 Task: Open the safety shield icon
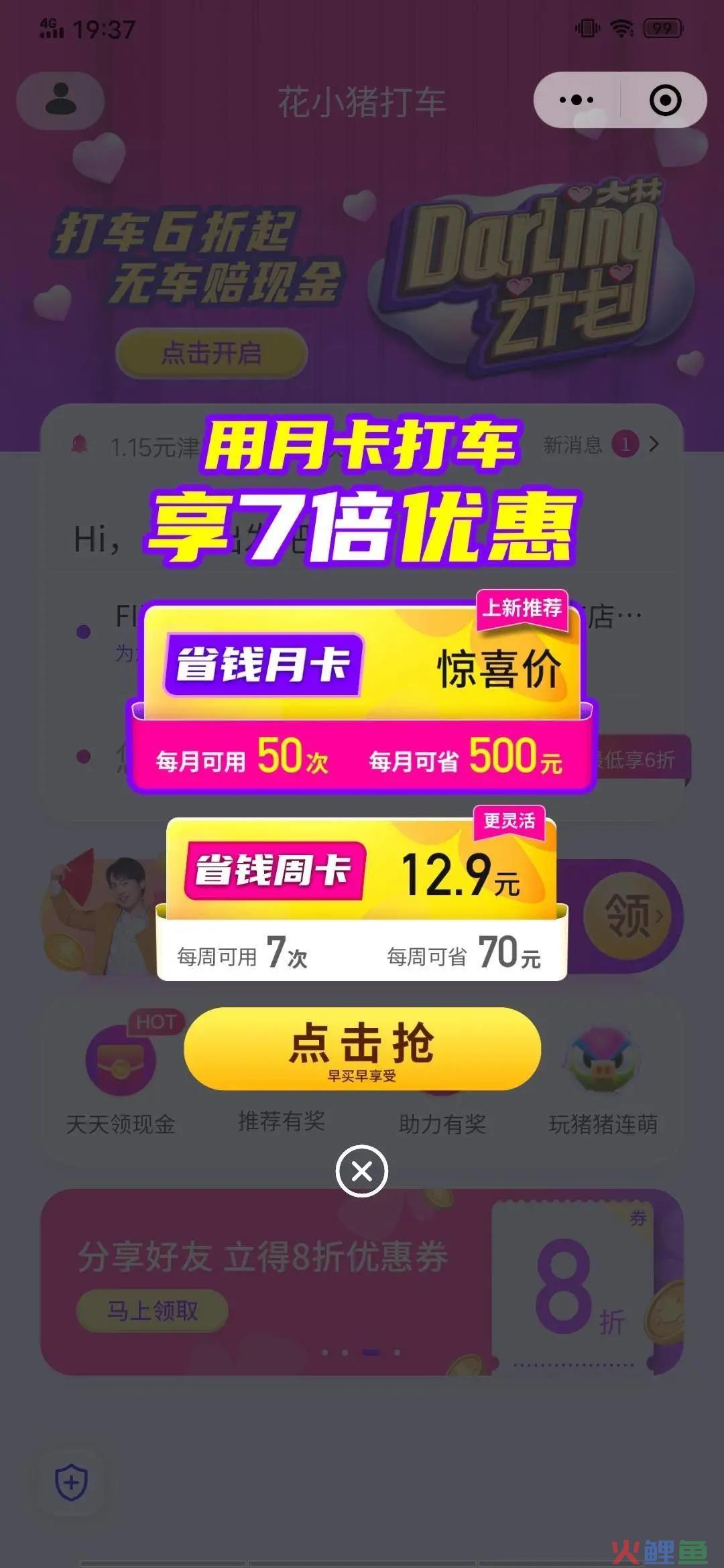[x=71, y=1482]
